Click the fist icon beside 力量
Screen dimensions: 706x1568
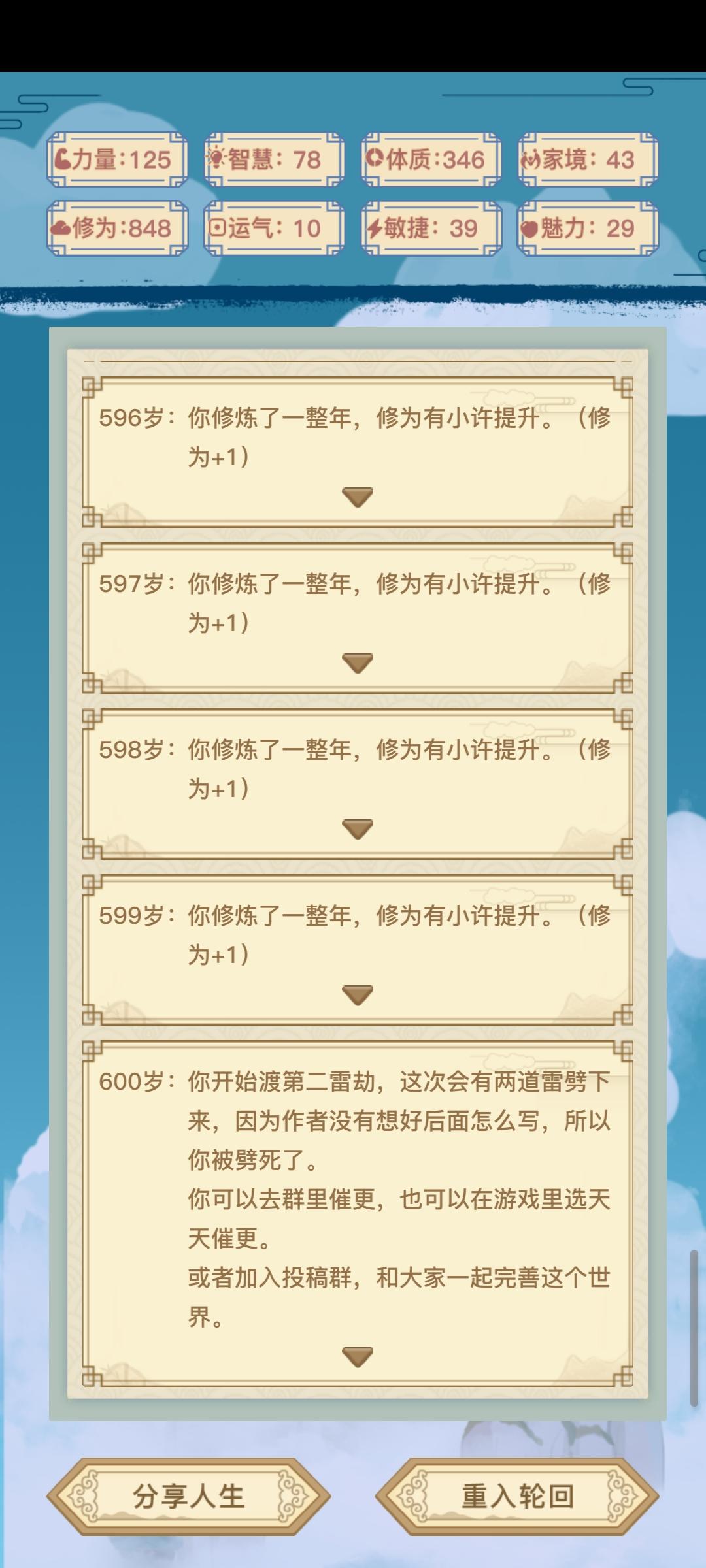62,159
